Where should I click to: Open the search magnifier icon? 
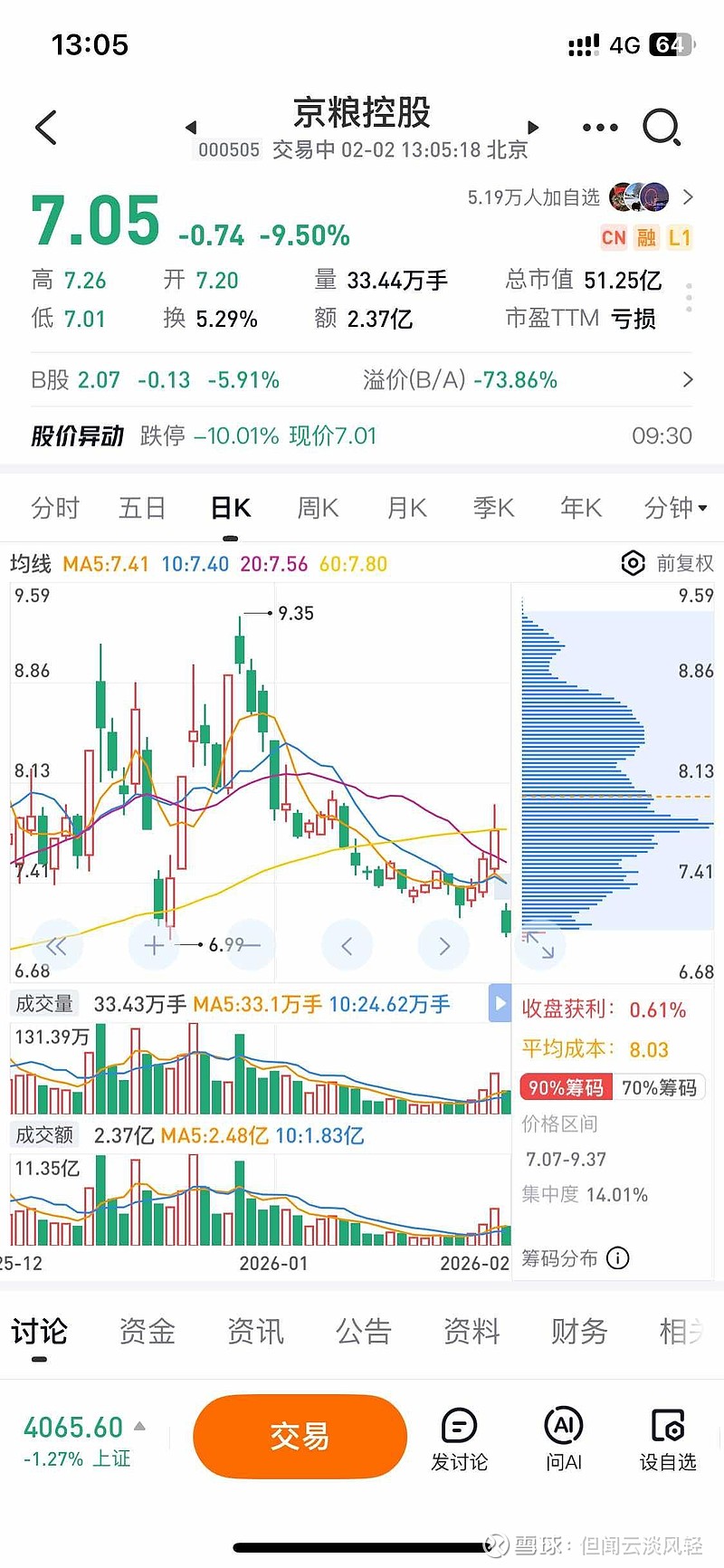[x=662, y=128]
